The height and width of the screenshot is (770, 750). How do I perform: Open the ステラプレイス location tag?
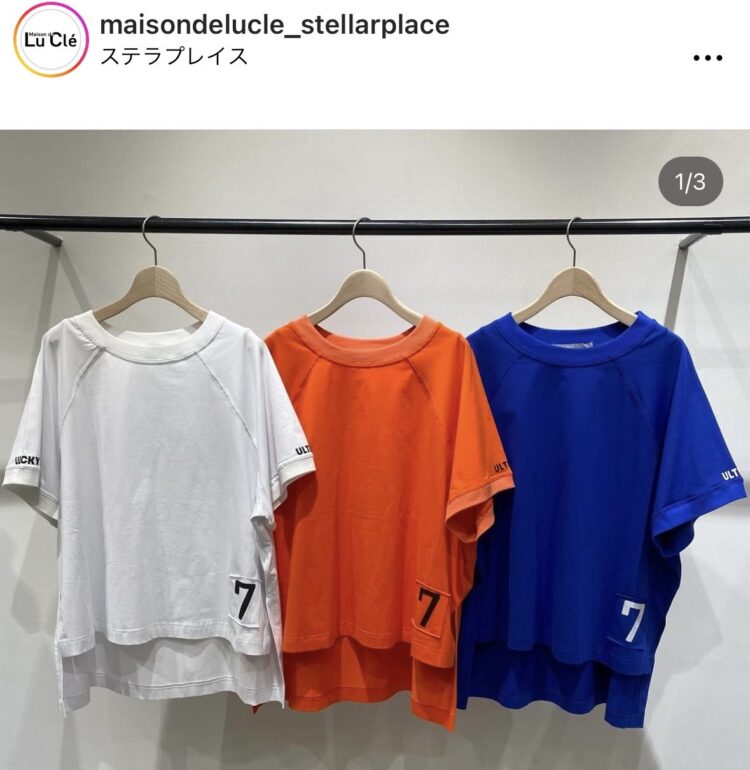[x=174, y=56]
